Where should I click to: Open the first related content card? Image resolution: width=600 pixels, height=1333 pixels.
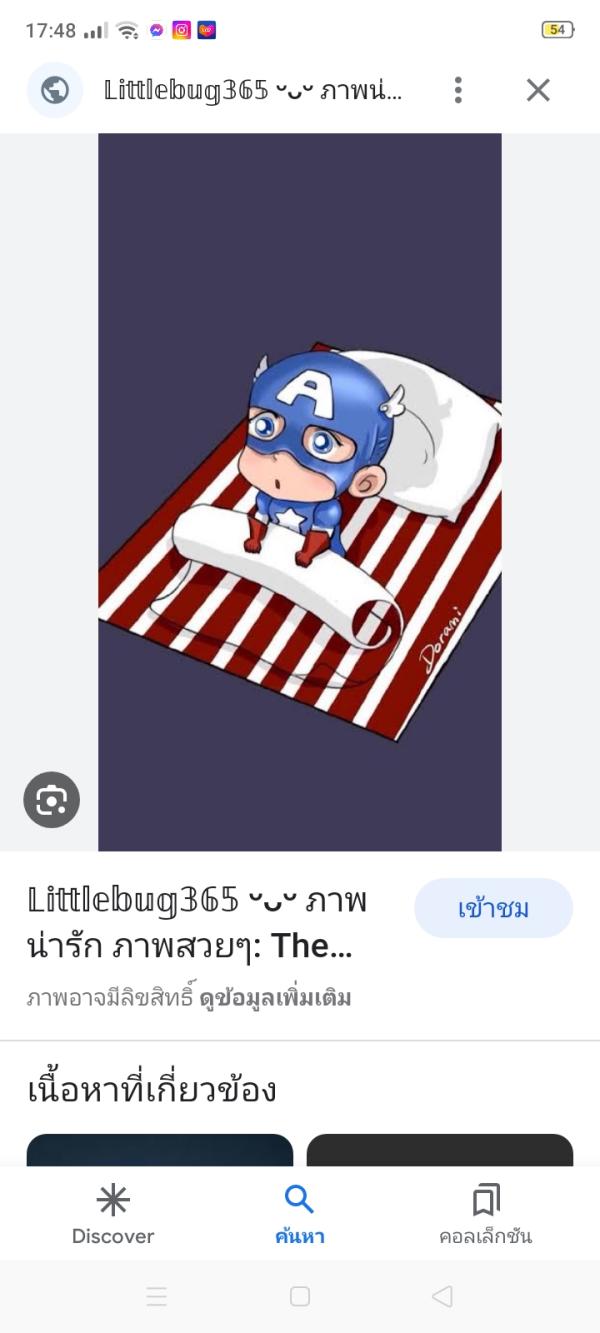pyautogui.click(x=160, y=1150)
